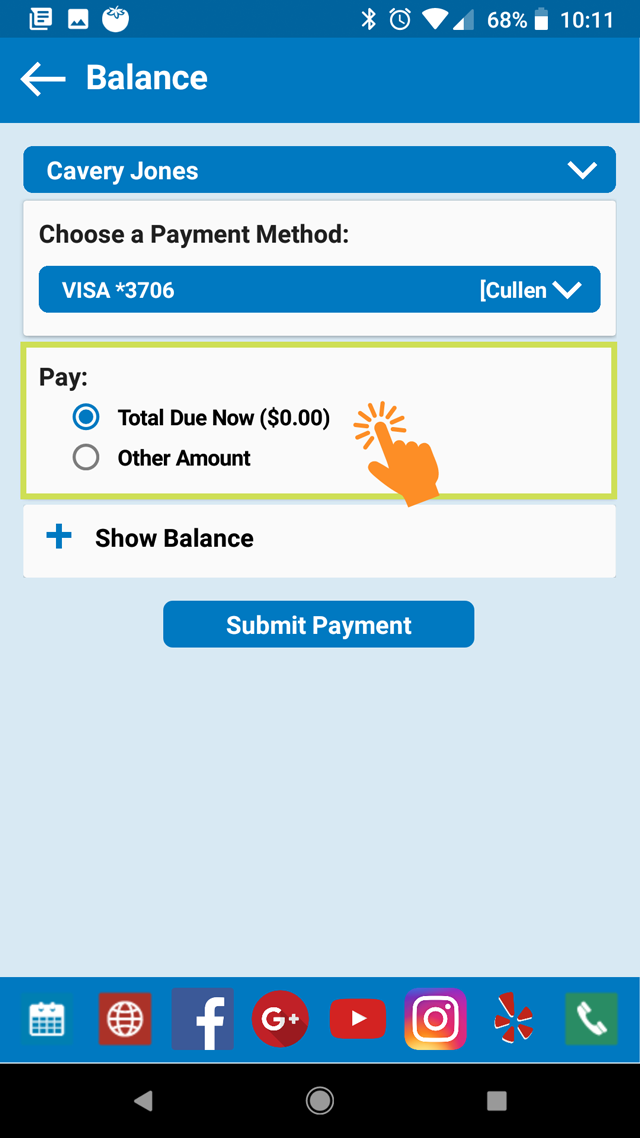Go back using the Balance header arrow
The width and height of the screenshot is (640, 1138).
point(43,78)
